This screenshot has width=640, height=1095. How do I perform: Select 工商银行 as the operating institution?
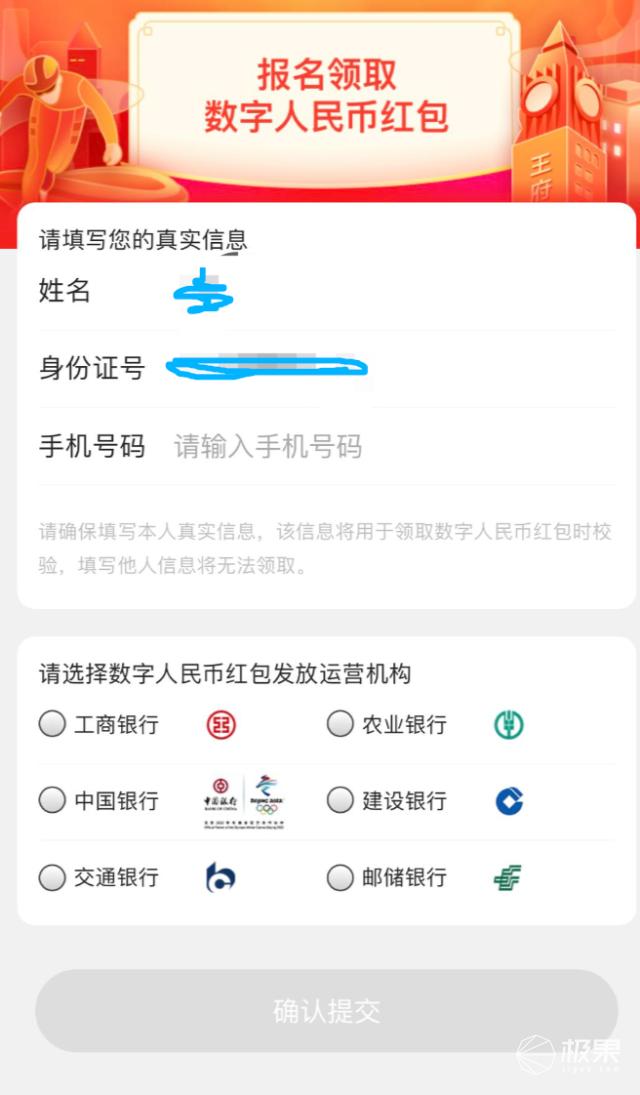tap(52, 724)
